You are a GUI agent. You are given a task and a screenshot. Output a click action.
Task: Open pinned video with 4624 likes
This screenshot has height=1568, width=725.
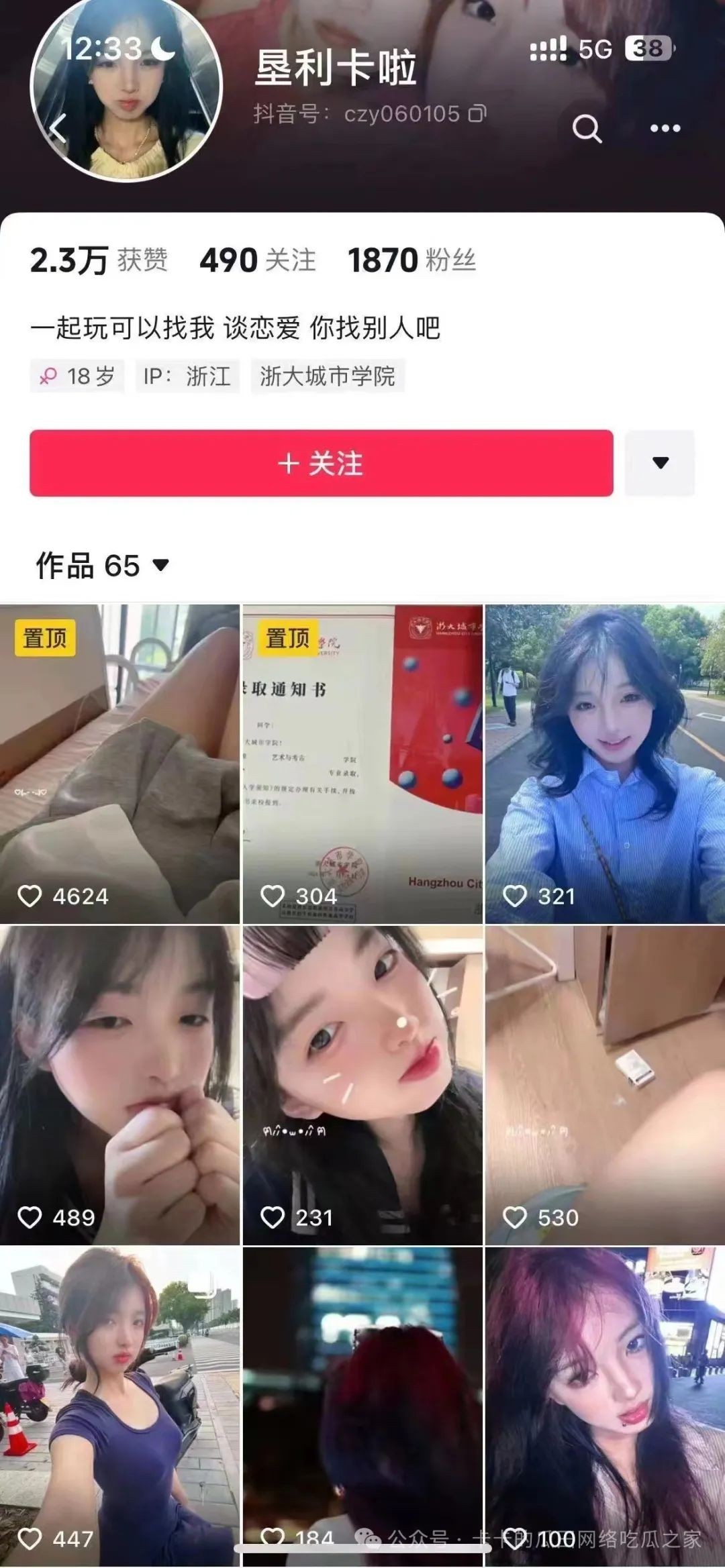click(119, 764)
